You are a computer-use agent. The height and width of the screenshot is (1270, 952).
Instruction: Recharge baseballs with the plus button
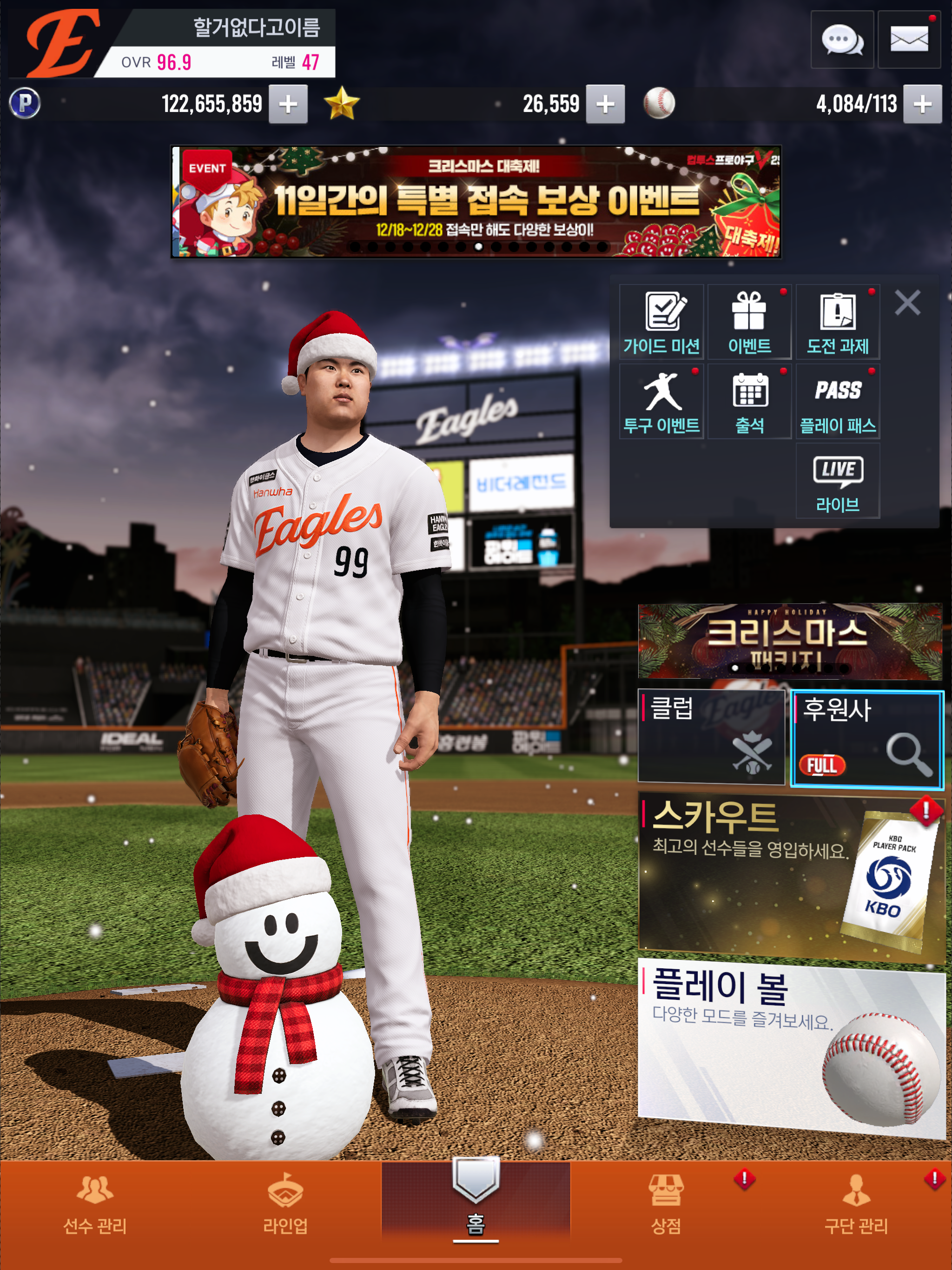click(922, 105)
